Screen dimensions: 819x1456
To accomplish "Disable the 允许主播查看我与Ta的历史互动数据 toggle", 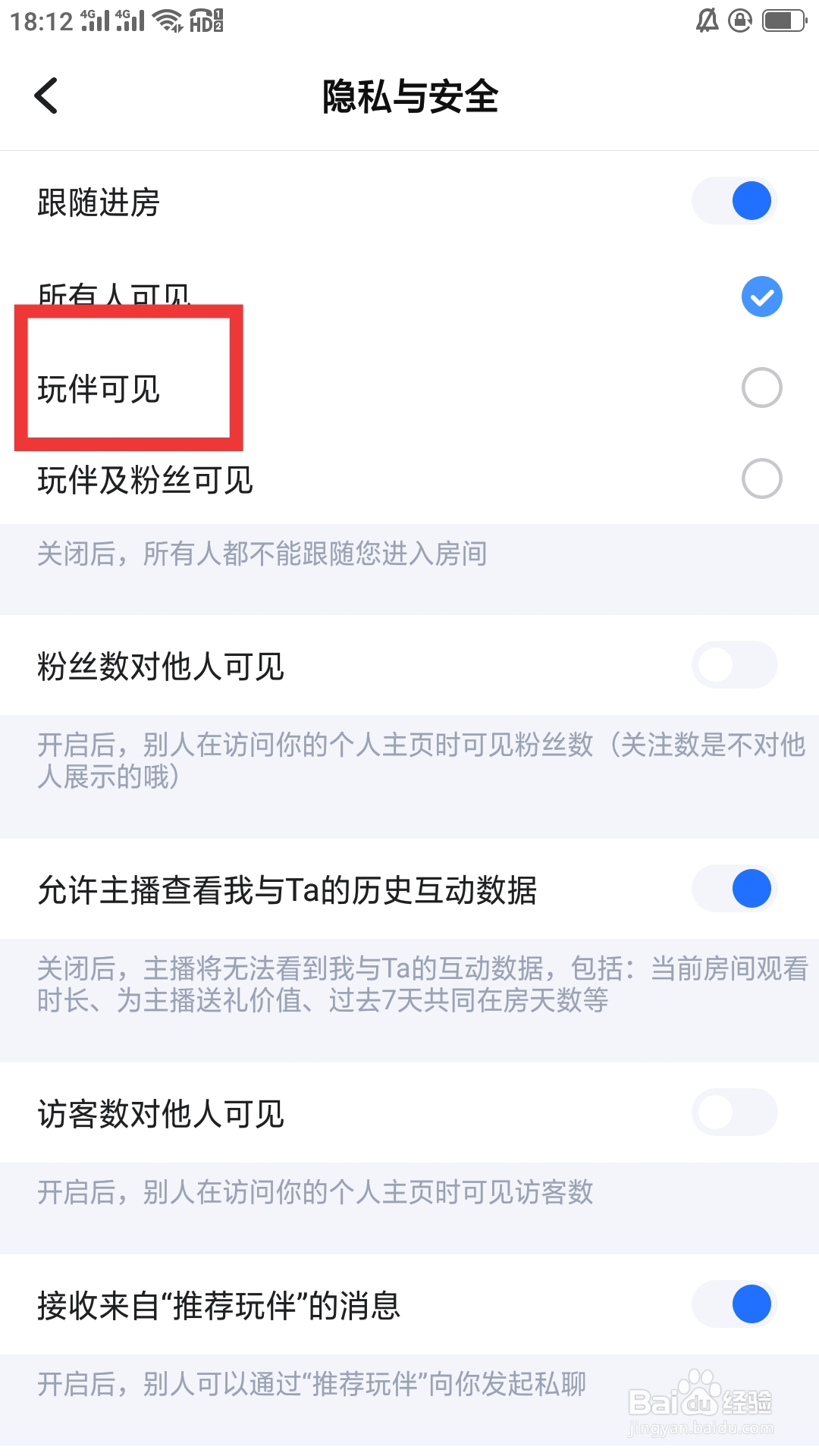I will 733,889.
